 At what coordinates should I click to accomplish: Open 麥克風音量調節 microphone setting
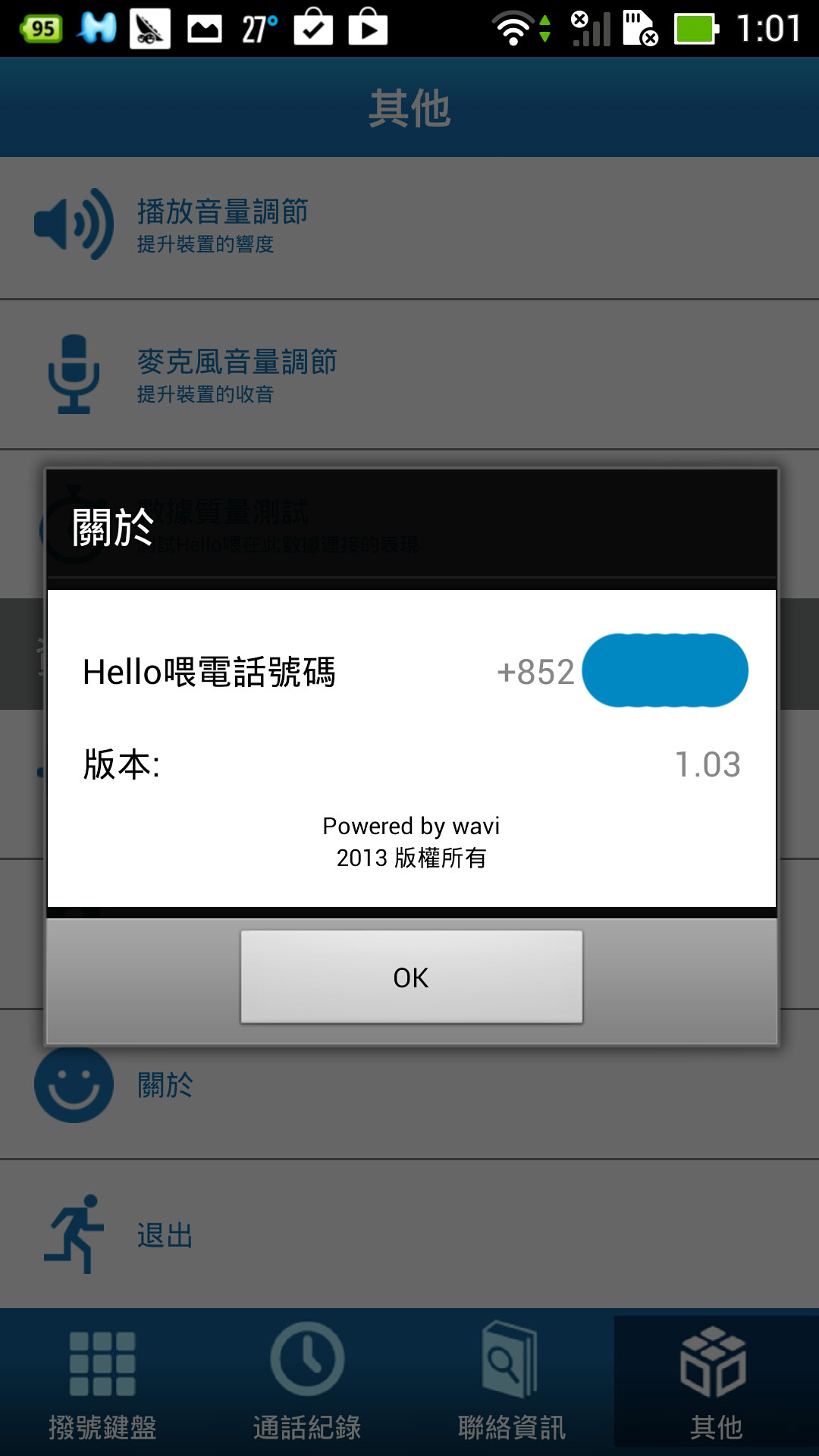409,375
